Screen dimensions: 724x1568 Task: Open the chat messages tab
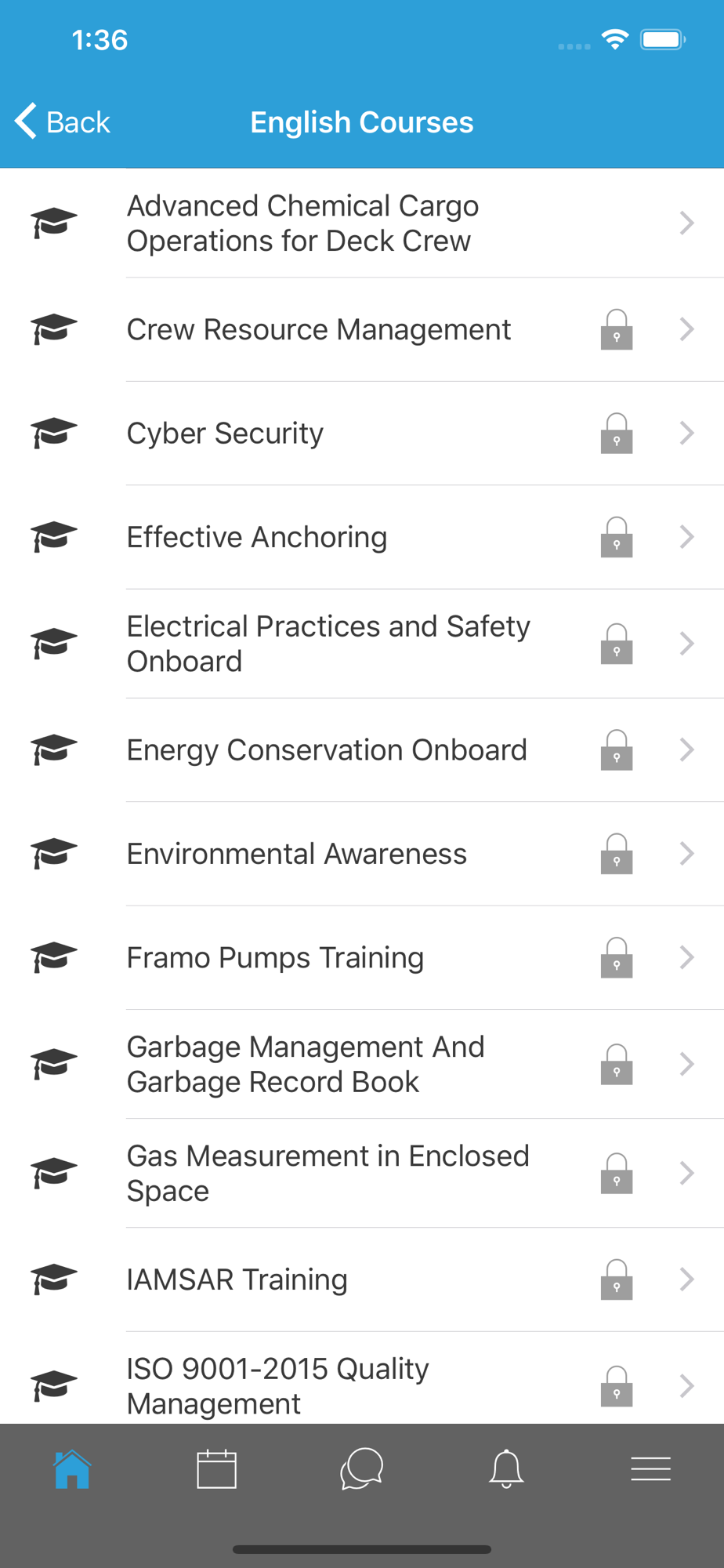tap(361, 1469)
